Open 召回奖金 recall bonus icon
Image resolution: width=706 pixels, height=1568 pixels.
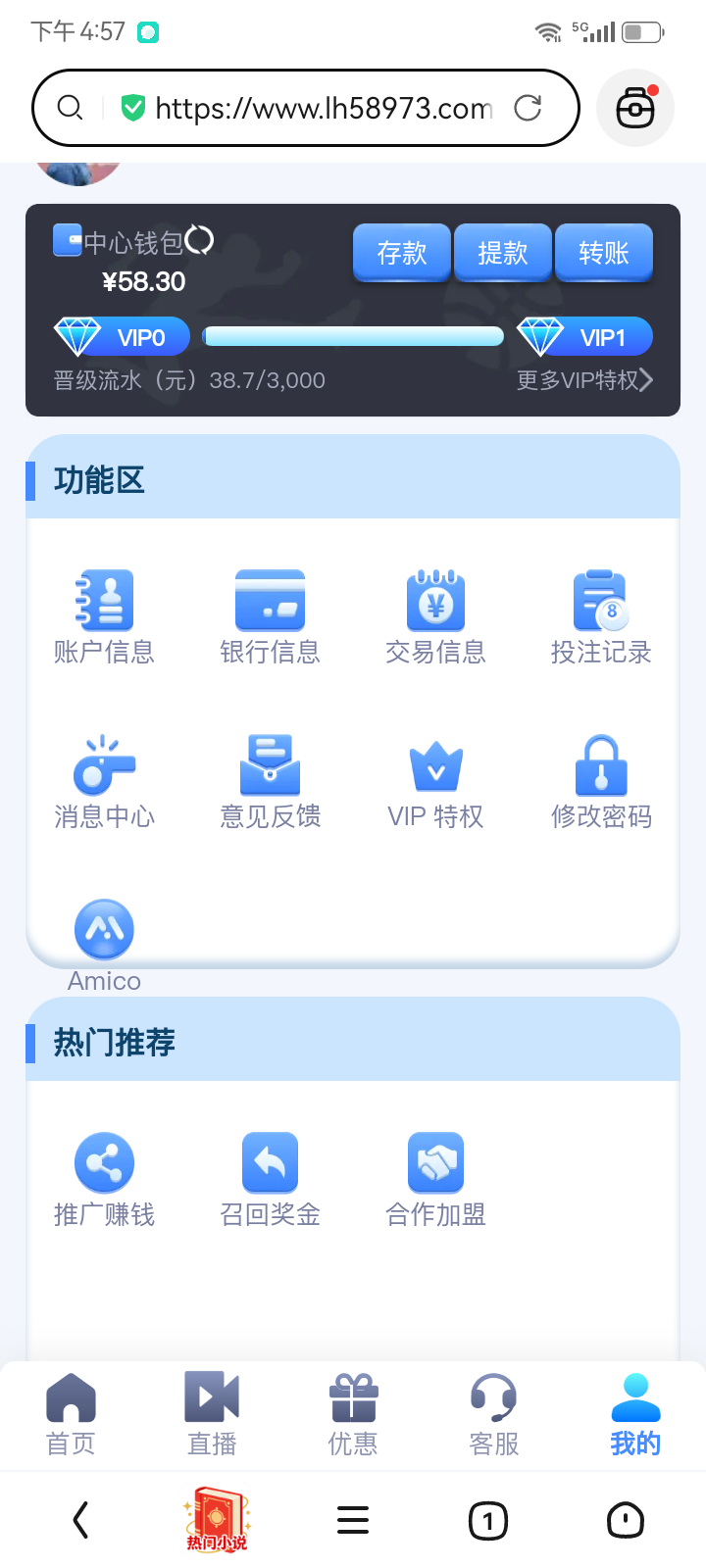pyautogui.click(x=270, y=1162)
